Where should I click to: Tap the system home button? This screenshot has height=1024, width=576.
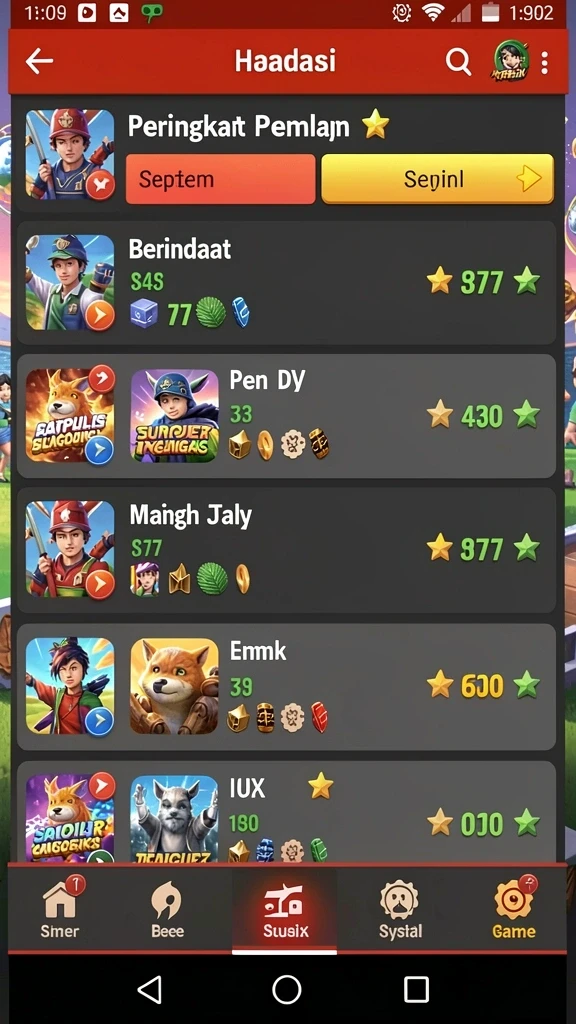coord(286,989)
